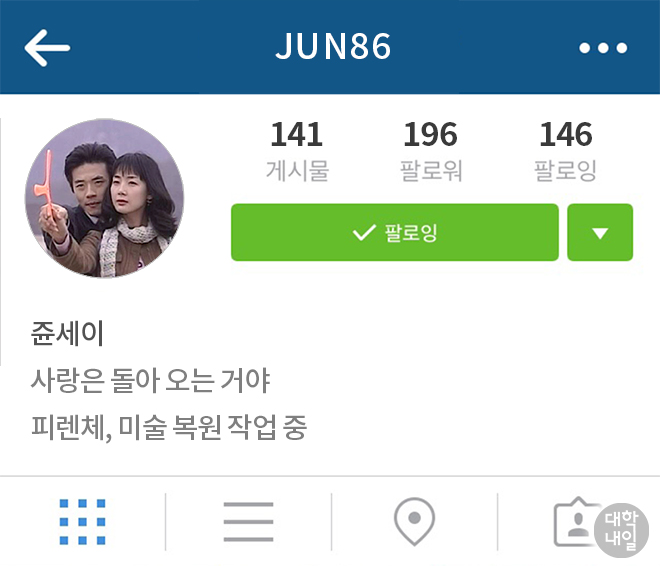The width and height of the screenshot is (660, 566).
Task: View the 196 팔로워 list
Action: (x=430, y=150)
